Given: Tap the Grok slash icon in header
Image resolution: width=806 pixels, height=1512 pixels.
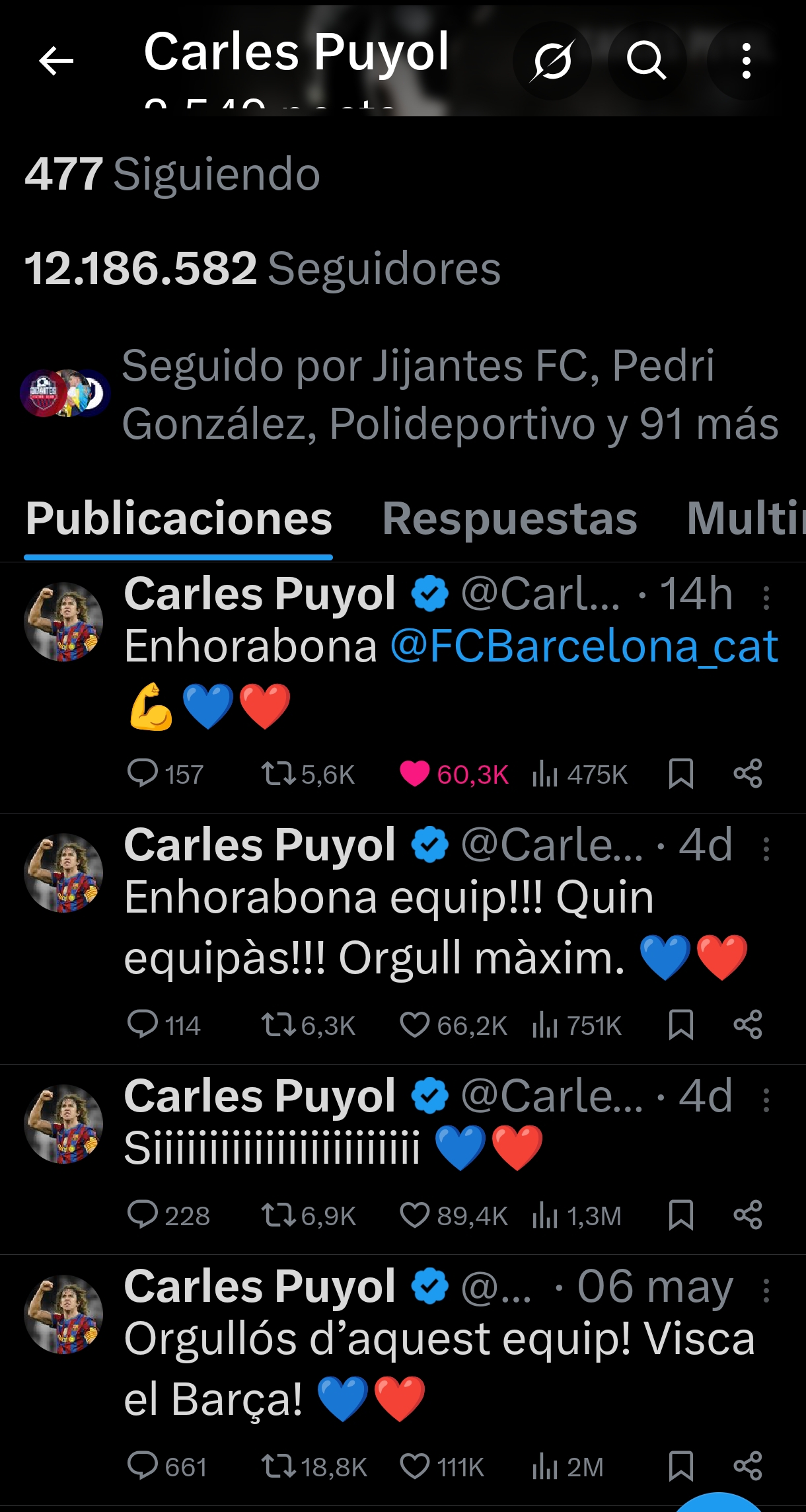Looking at the screenshot, I should coord(552,61).
